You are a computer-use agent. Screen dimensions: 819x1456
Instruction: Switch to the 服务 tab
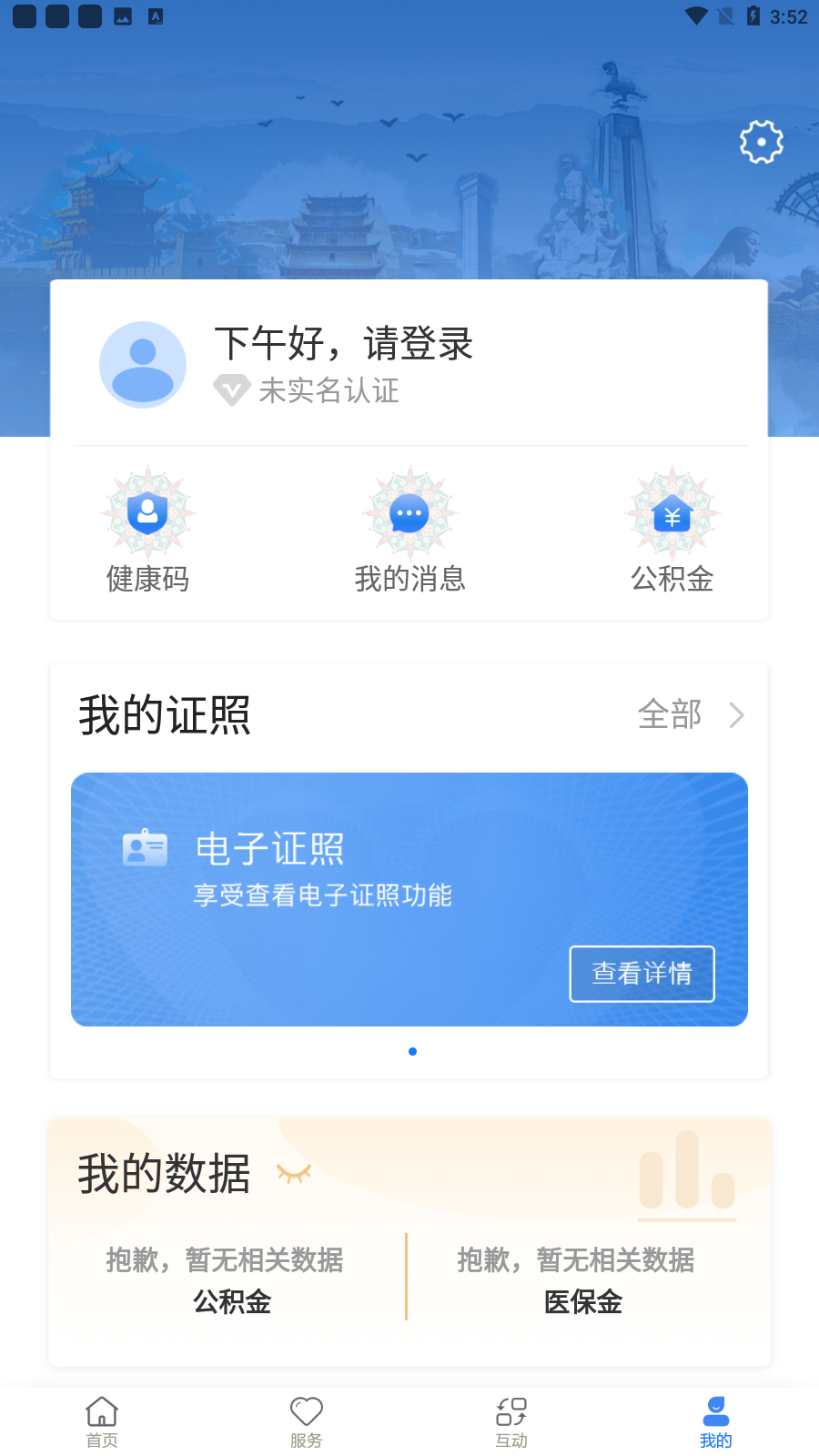pos(307,1422)
